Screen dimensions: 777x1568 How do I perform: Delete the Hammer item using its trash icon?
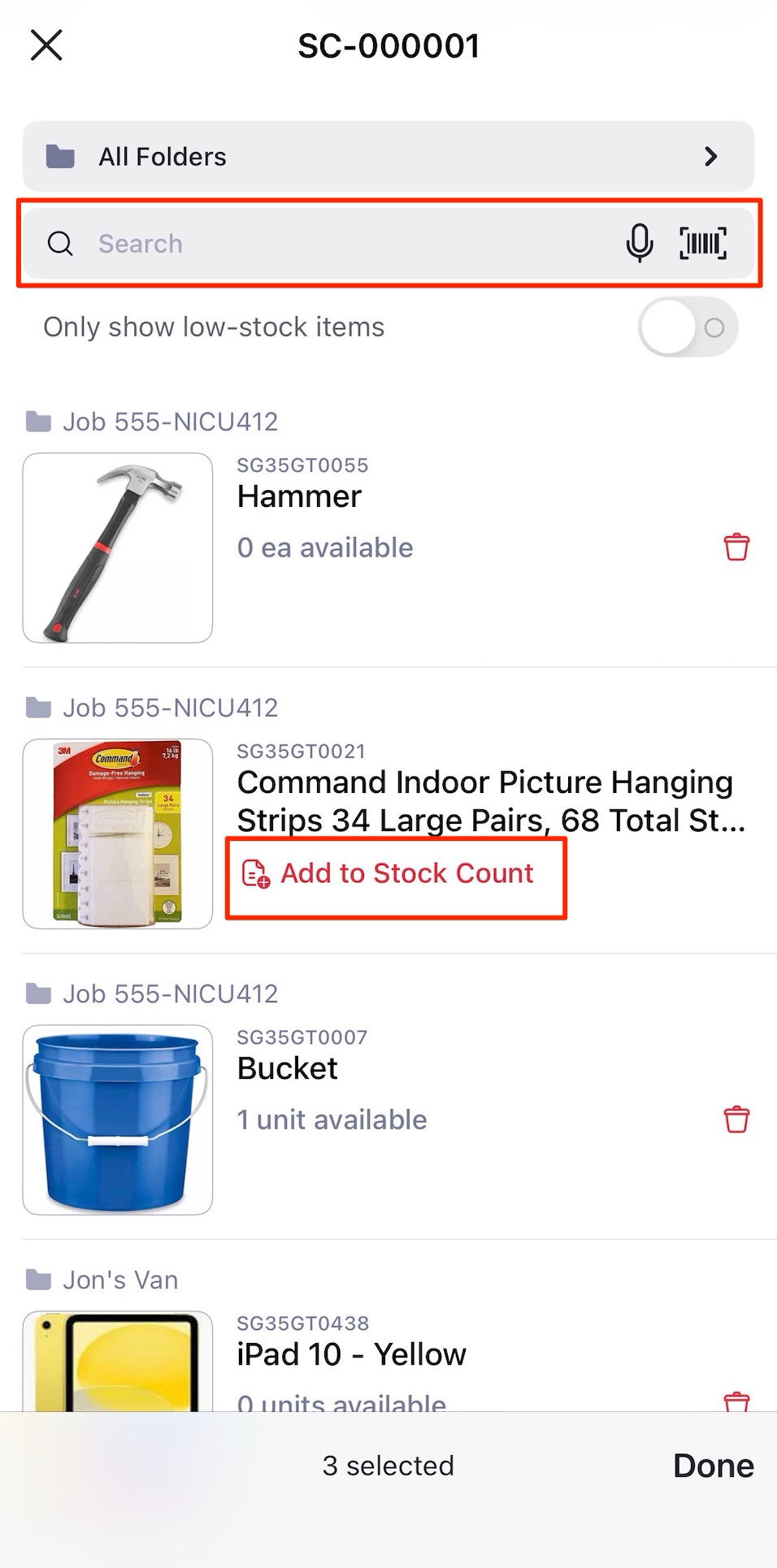pos(736,548)
